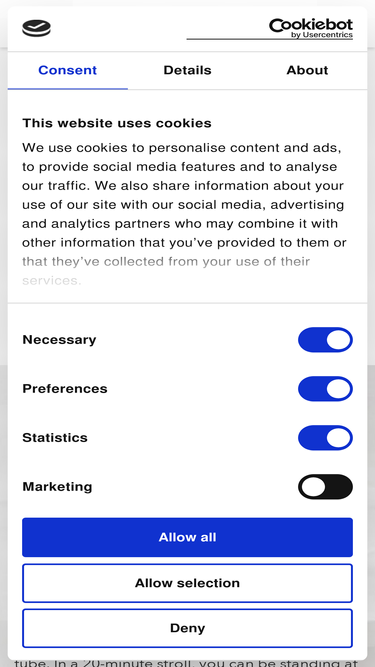The height and width of the screenshot is (667, 375).
Task: Confirm with Allow selection
Action: click(x=188, y=583)
